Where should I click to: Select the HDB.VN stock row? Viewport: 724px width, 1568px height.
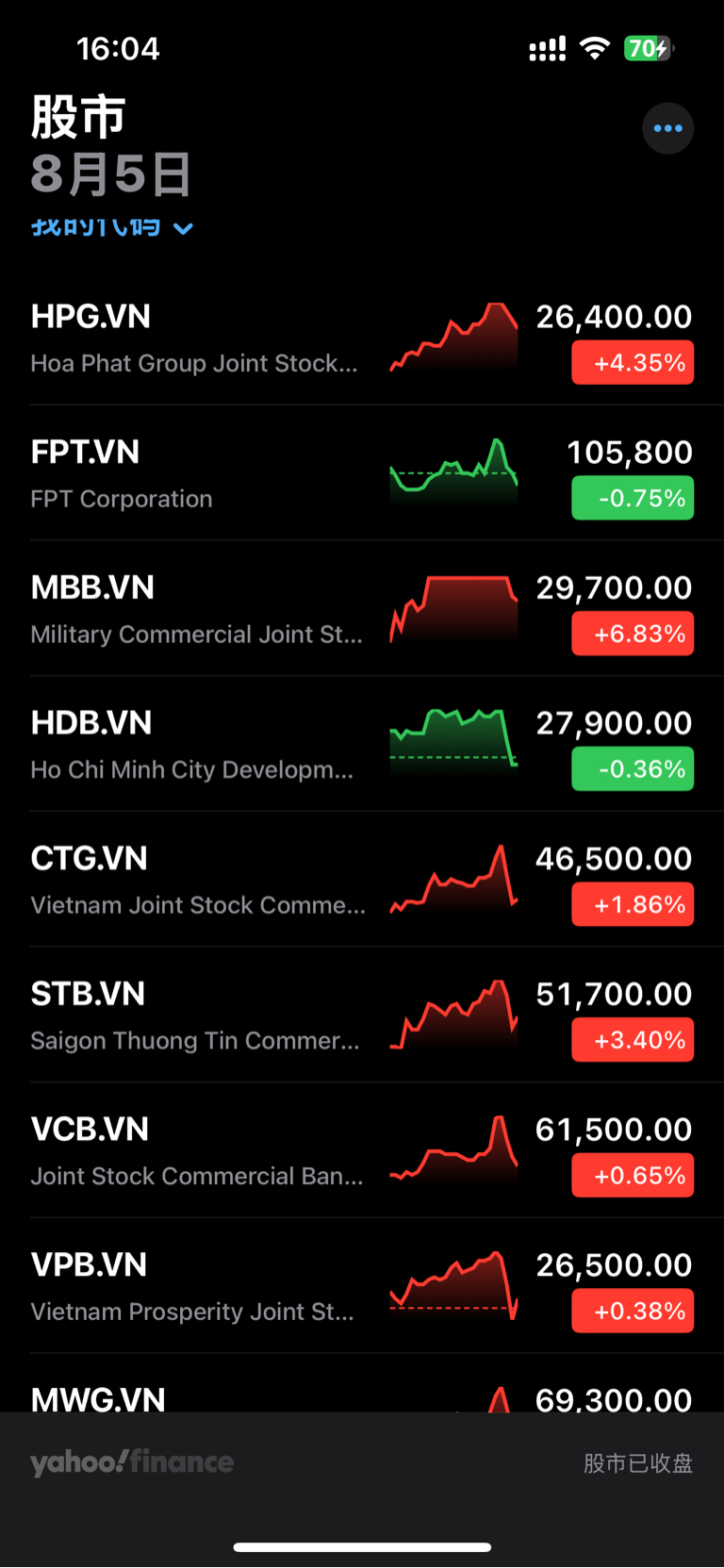[x=362, y=744]
